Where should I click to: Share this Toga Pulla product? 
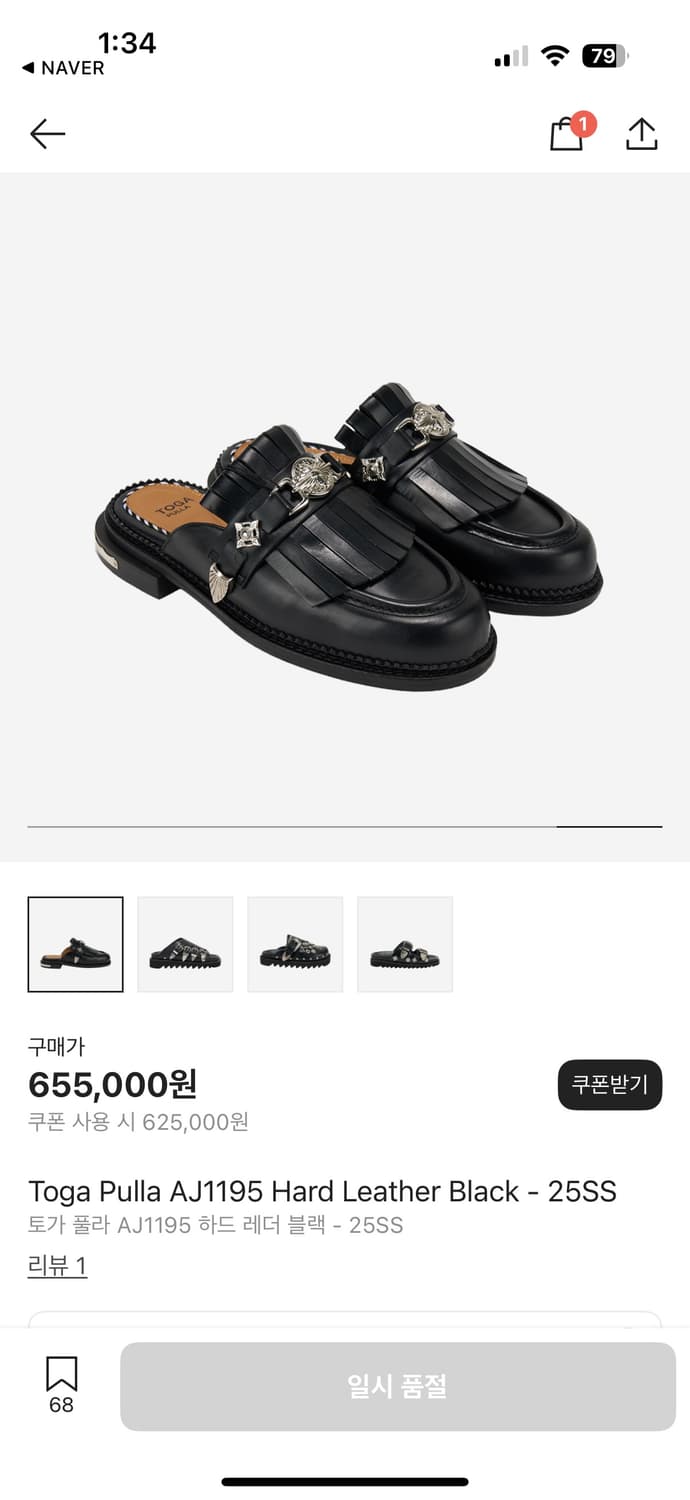coord(641,134)
